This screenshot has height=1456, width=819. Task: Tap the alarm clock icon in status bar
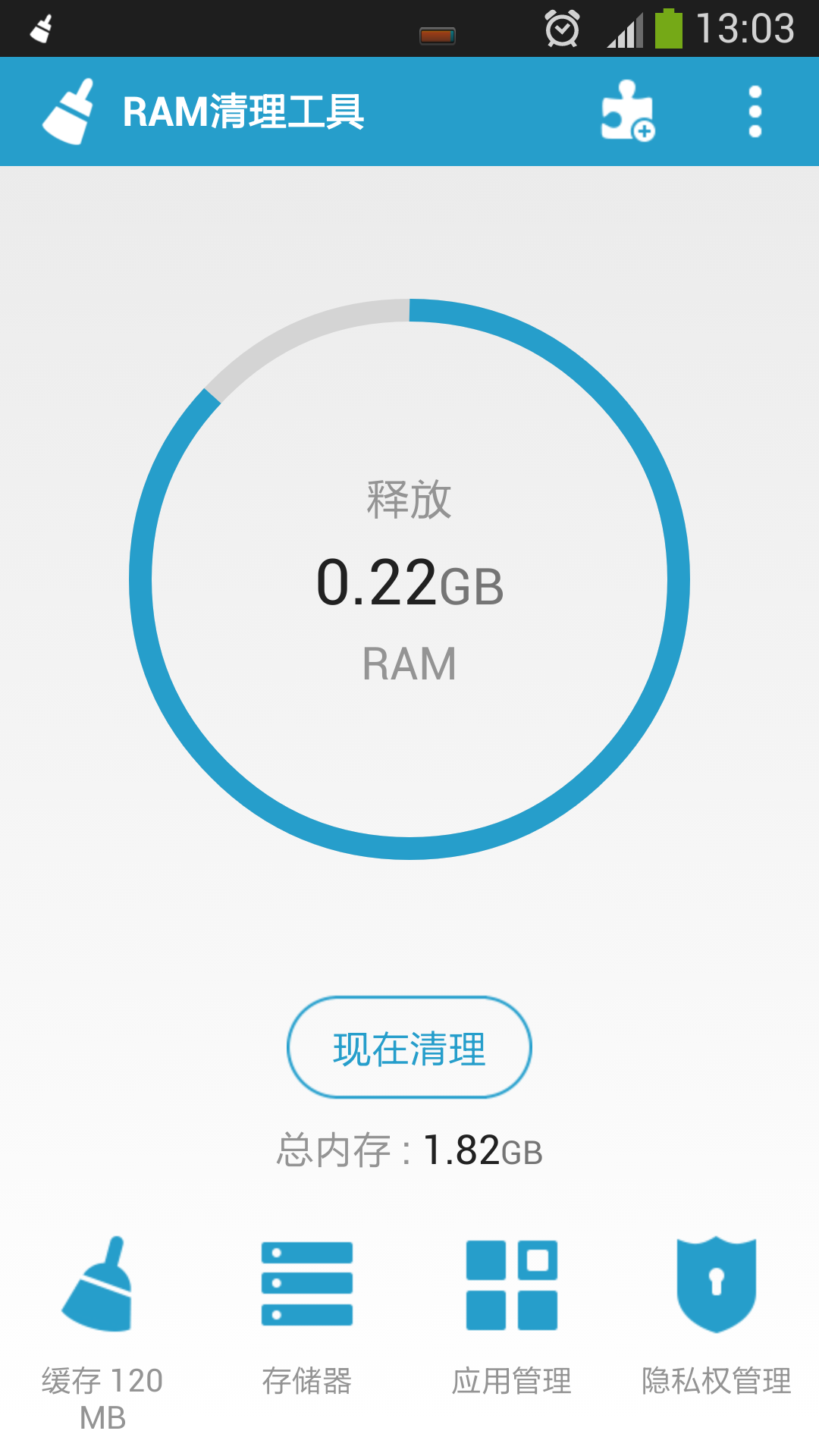click(561, 29)
